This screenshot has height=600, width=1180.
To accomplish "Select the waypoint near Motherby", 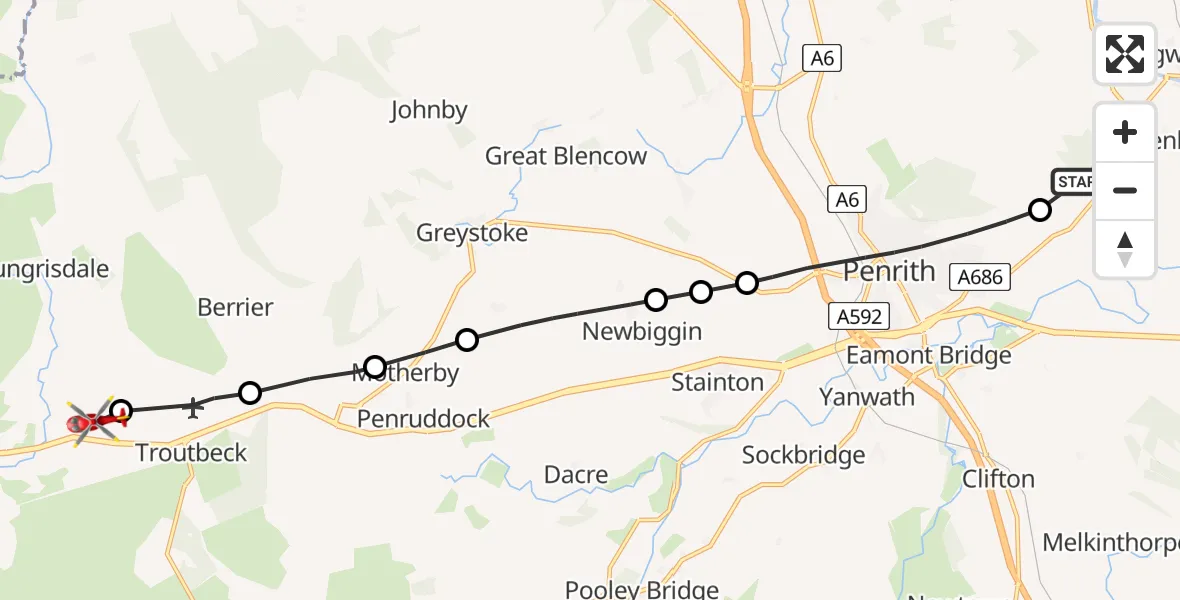I will [x=375, y=367].
